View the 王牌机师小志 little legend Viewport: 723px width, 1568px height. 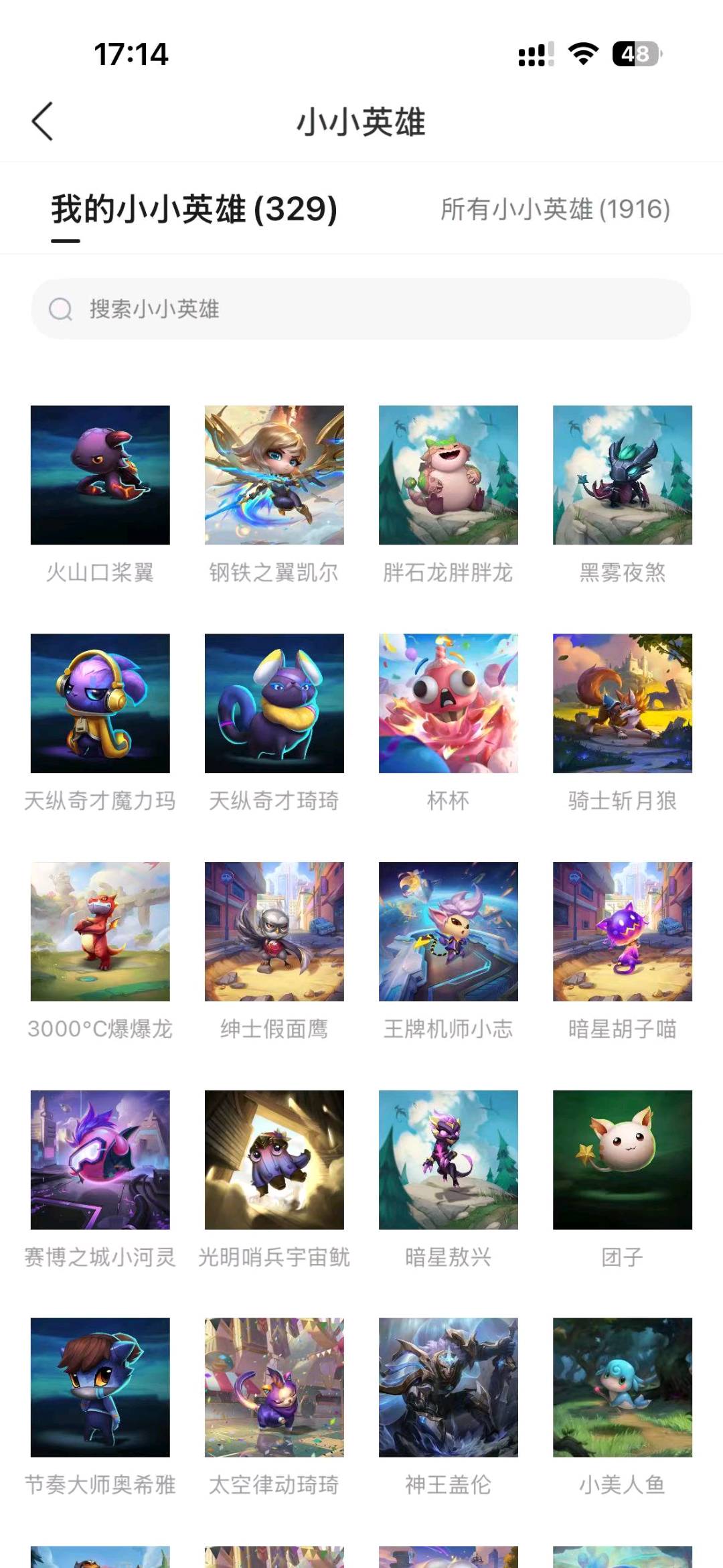pyautogui.click(x=449, y=932)
